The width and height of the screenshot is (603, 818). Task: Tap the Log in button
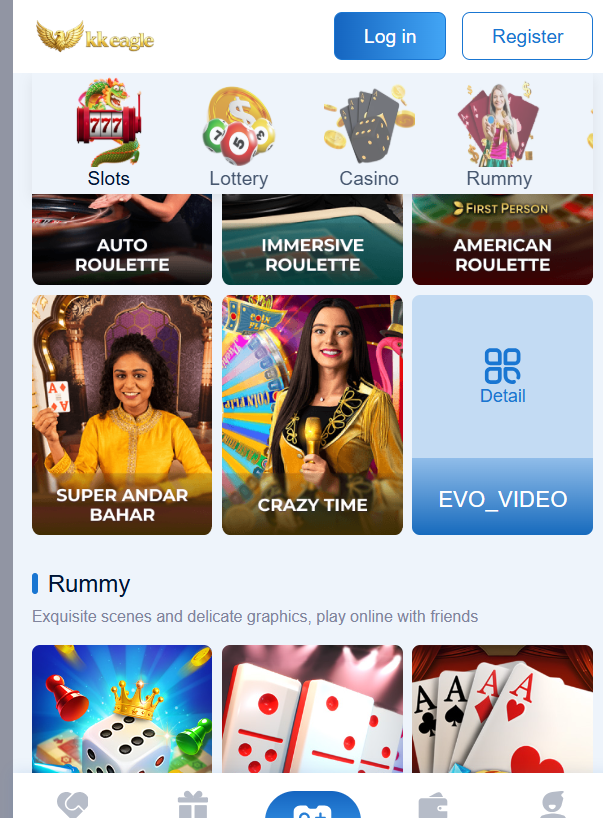tap(389, 36)
